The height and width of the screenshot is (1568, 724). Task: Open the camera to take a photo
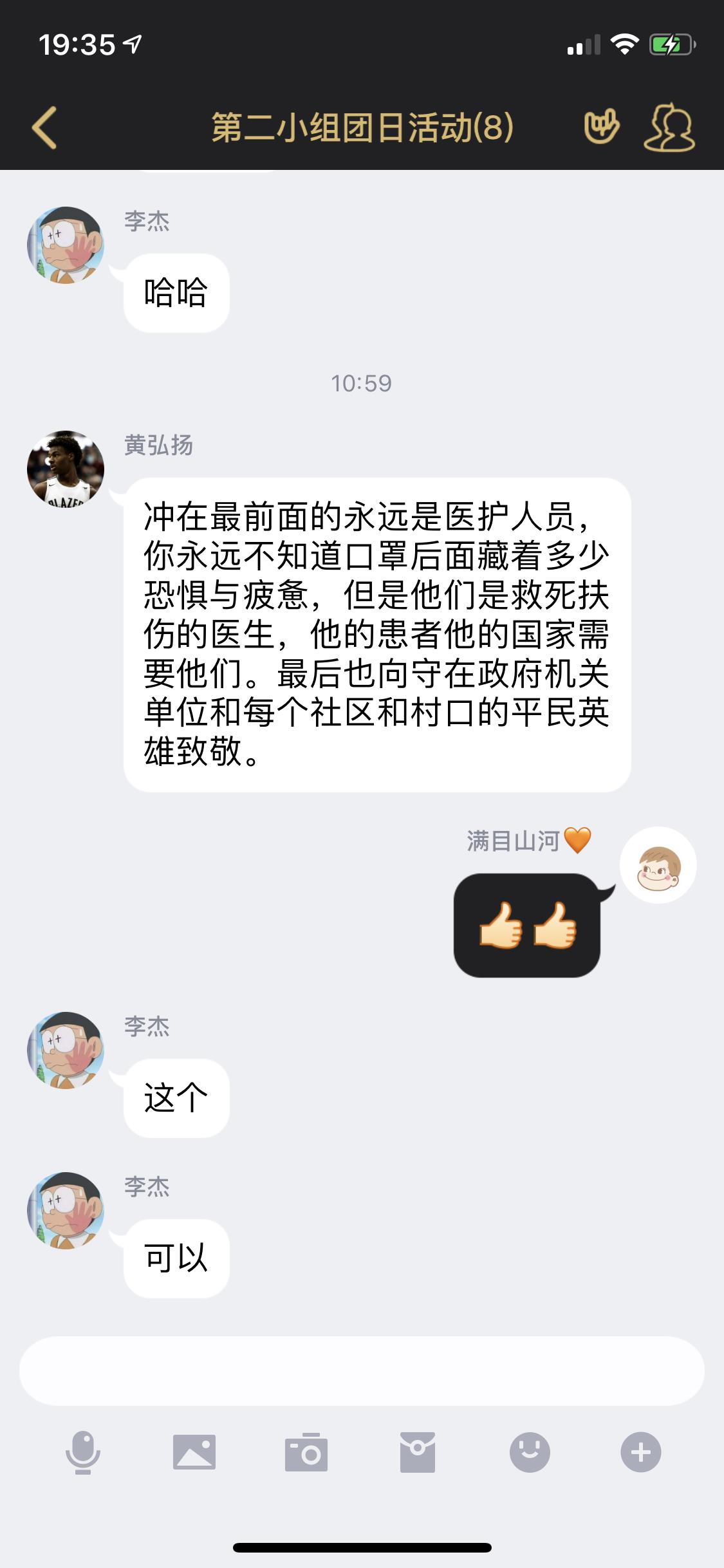click(x=306, y=1453)
